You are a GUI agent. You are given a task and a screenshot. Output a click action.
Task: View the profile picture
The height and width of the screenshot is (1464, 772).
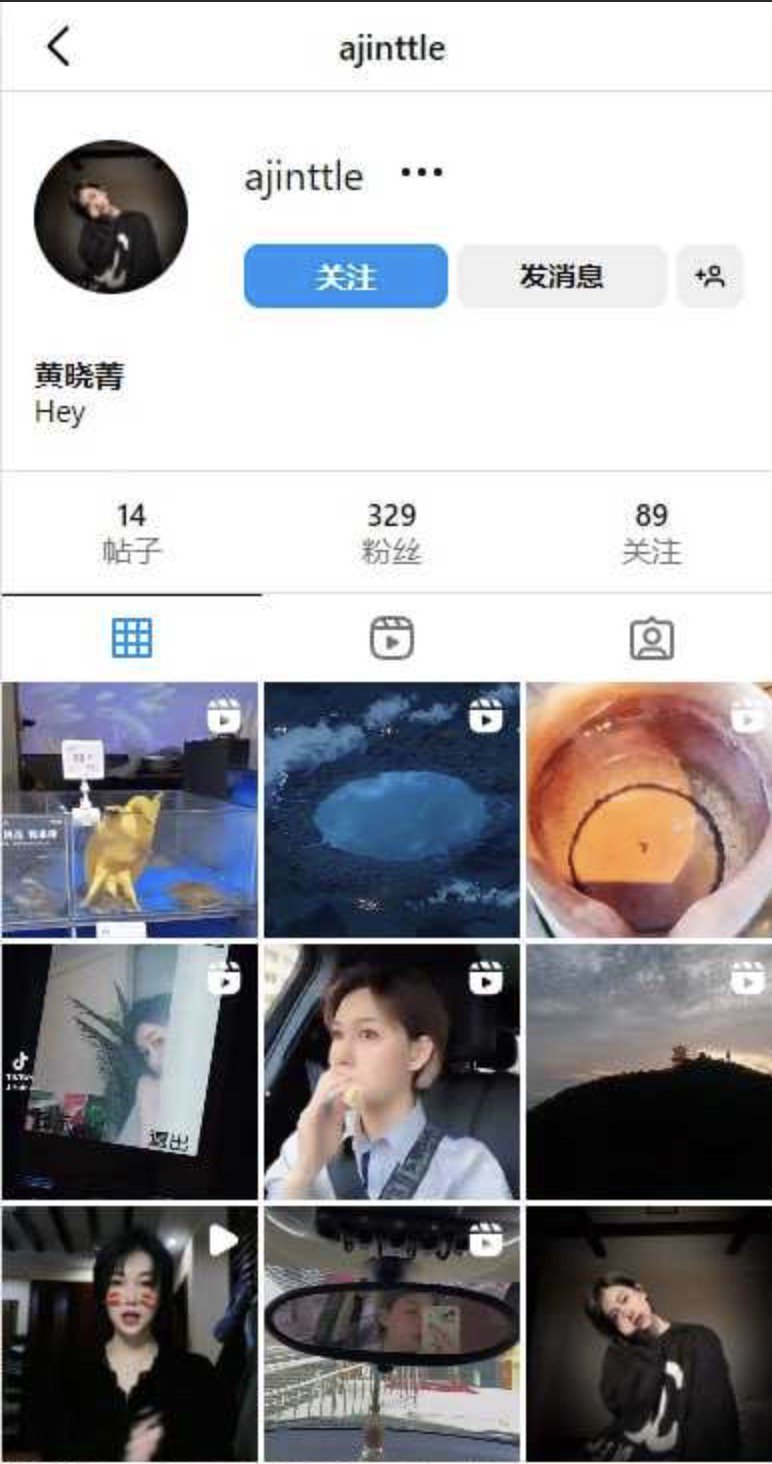[x=111, y=217]
